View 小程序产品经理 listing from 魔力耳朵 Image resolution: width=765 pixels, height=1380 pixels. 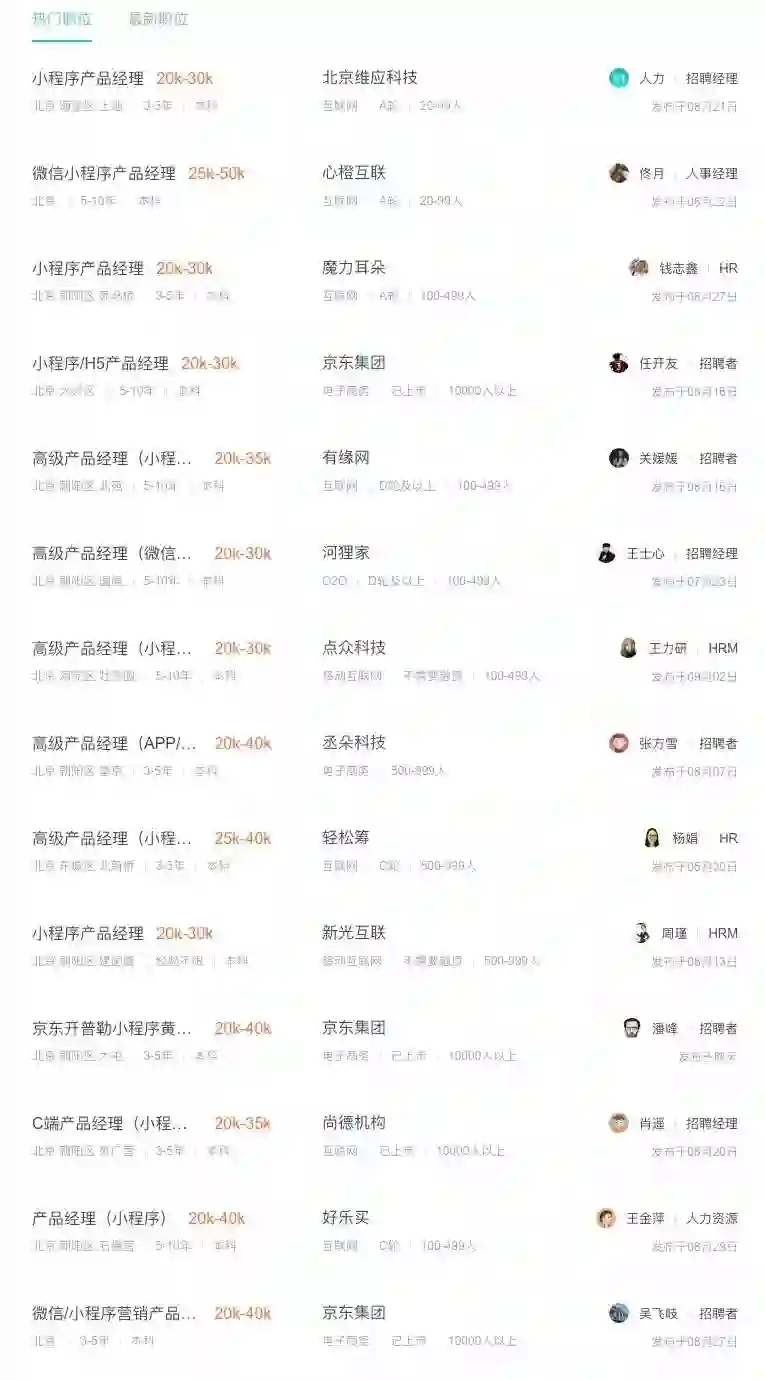coord(88,269)
